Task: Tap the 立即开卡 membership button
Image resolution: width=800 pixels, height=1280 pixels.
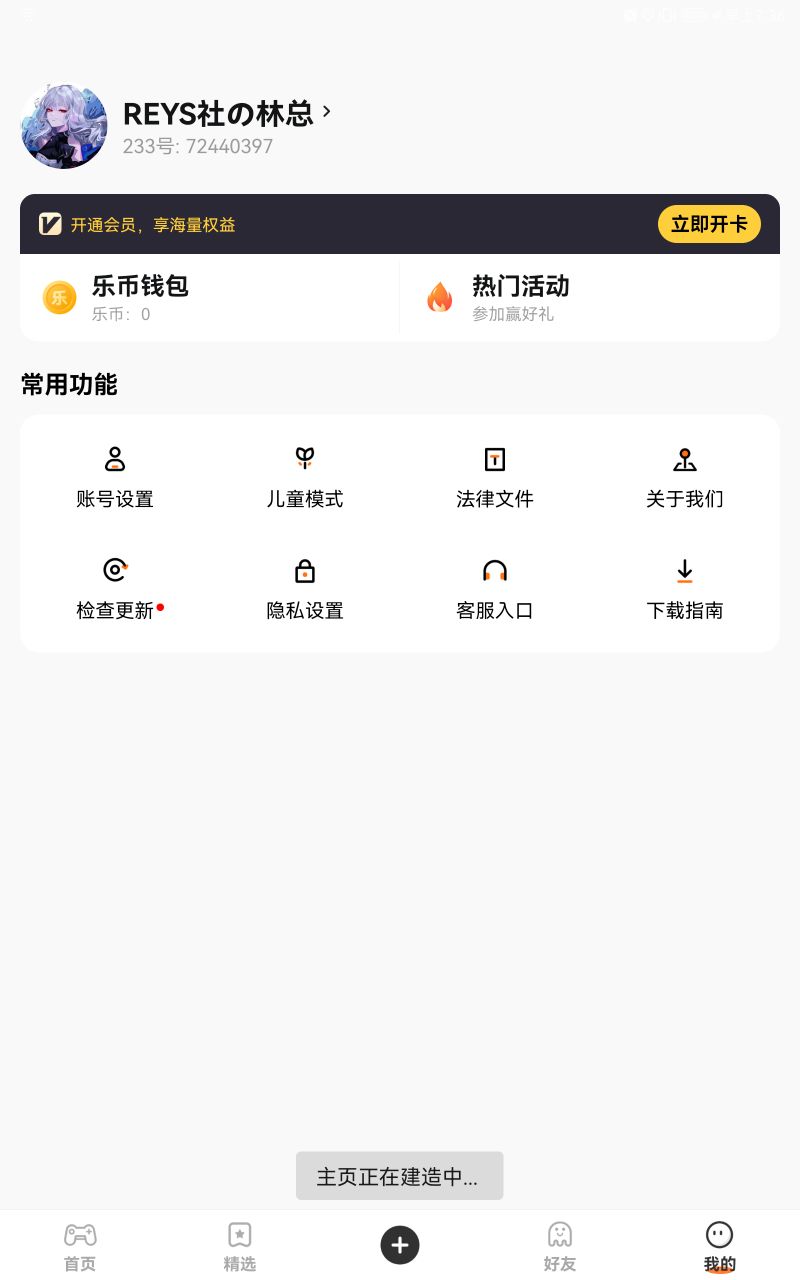Action: click(x=709, y=224)
